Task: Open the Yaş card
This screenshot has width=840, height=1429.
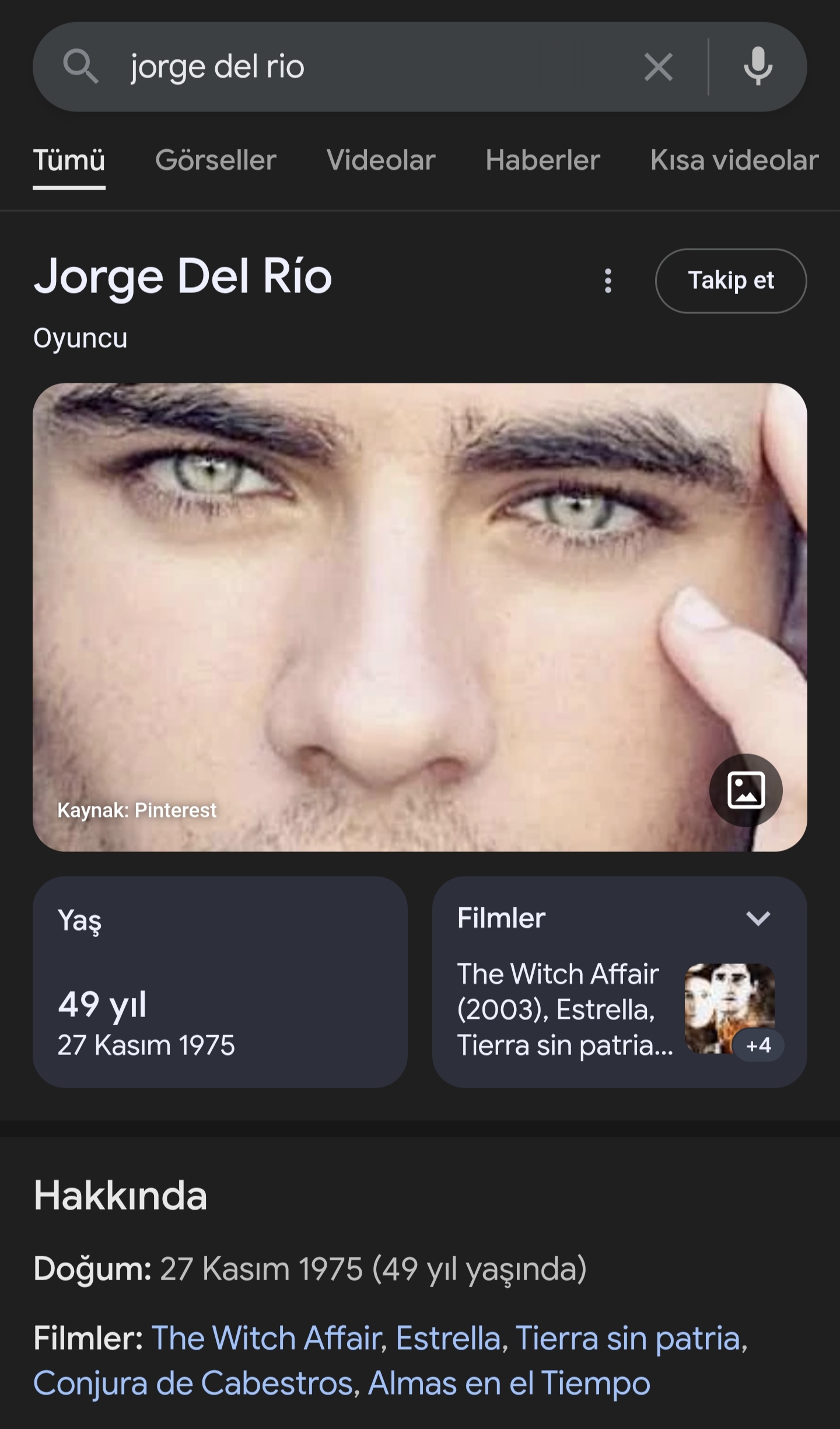Action: [220, 981]
